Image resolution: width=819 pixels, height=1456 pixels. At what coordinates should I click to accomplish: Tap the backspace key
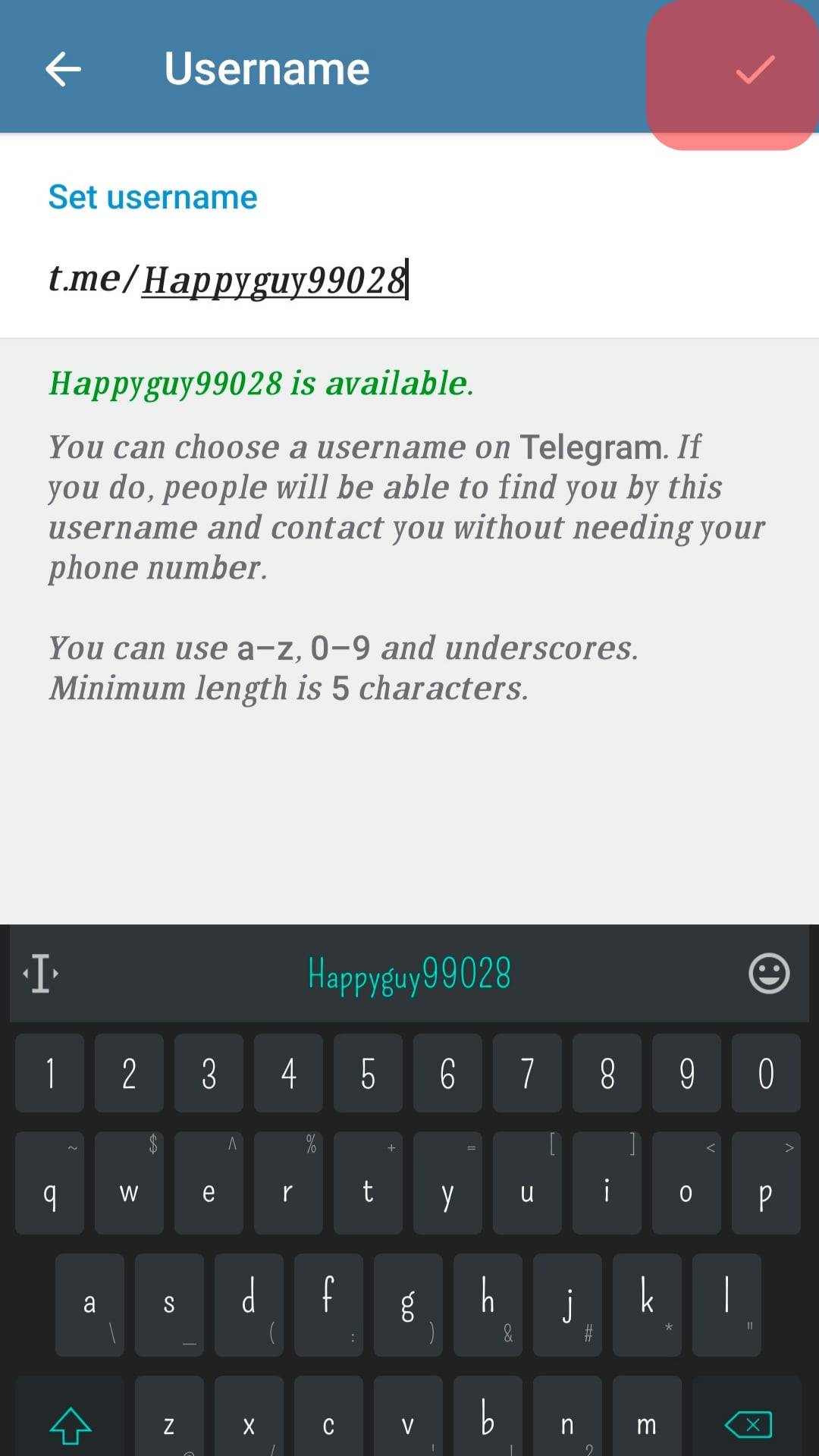tap(748, 1423)
